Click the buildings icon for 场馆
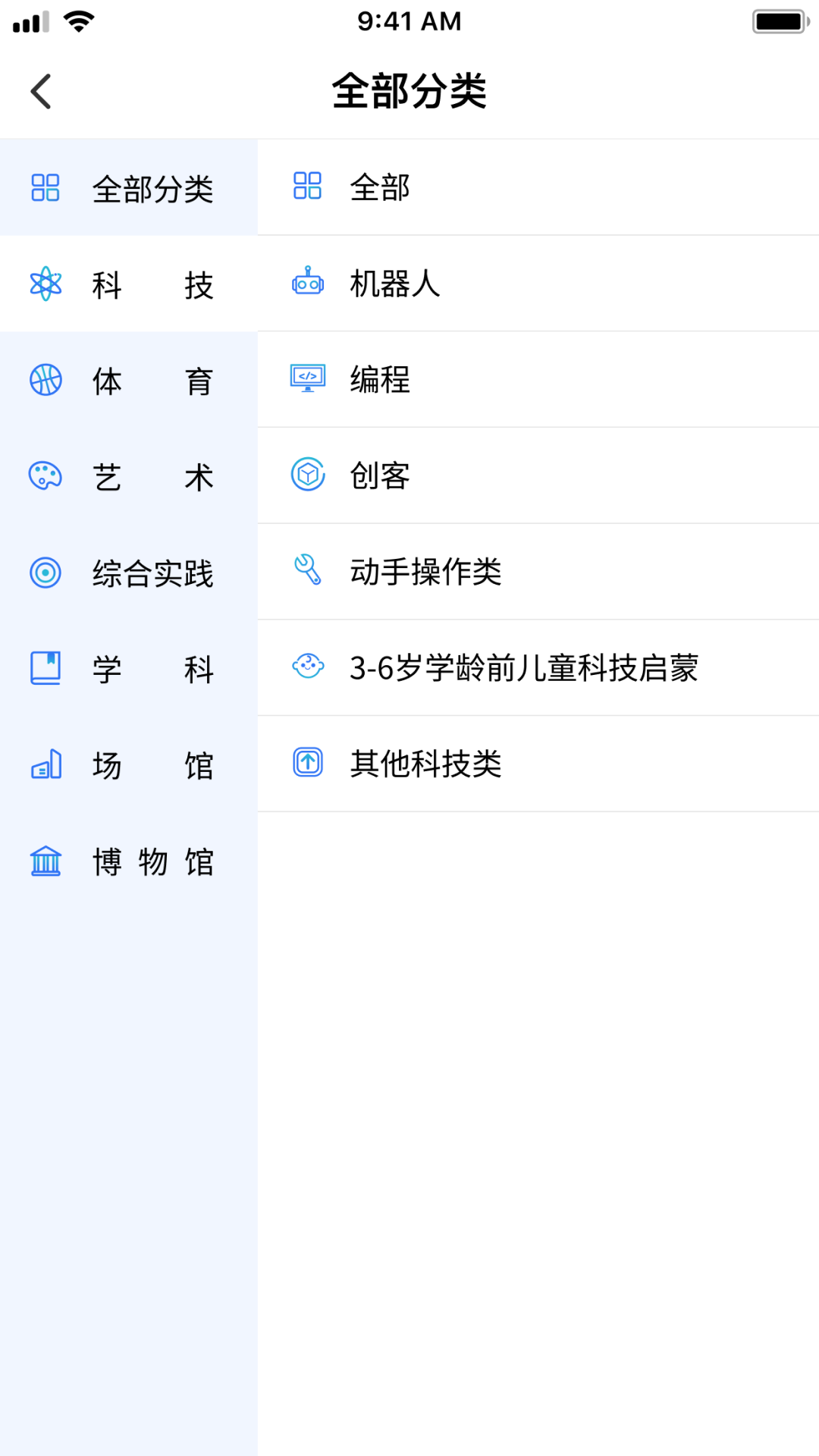Image resolution: width=819 pixels, height=1456 pixels. [x=45, y=764]
